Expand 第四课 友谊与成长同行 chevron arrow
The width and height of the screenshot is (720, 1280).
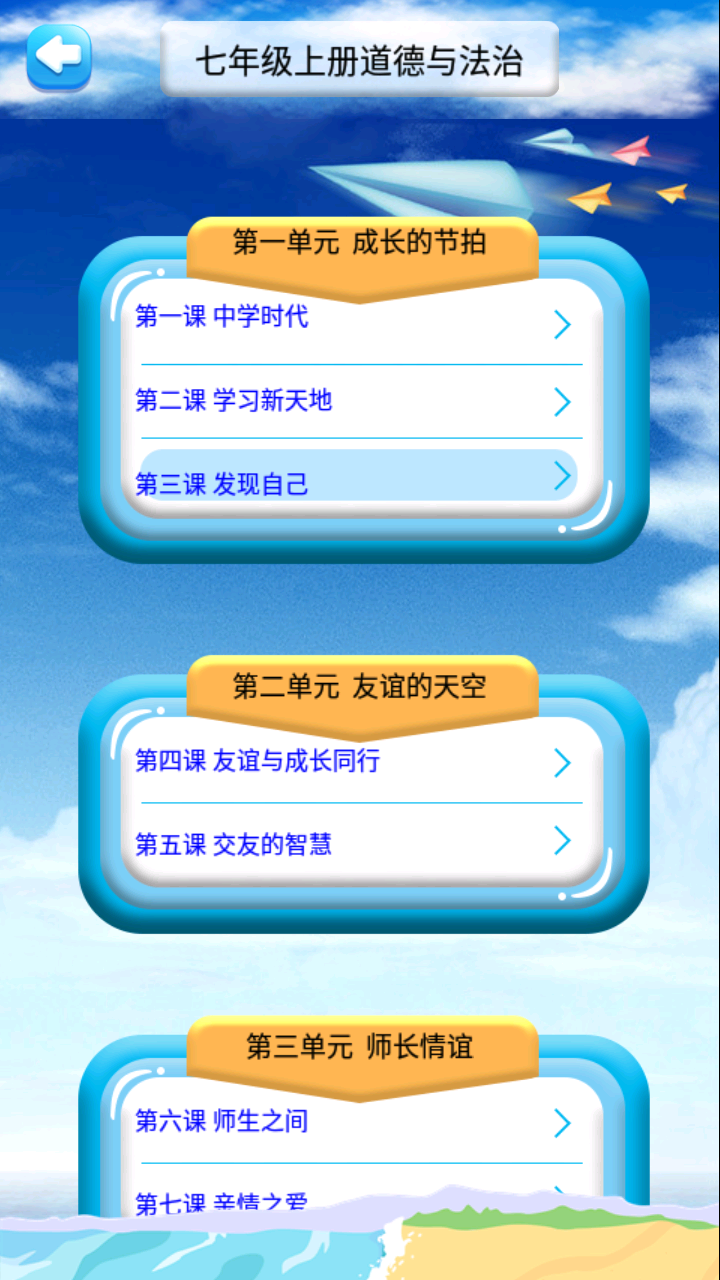click(562, 763)
